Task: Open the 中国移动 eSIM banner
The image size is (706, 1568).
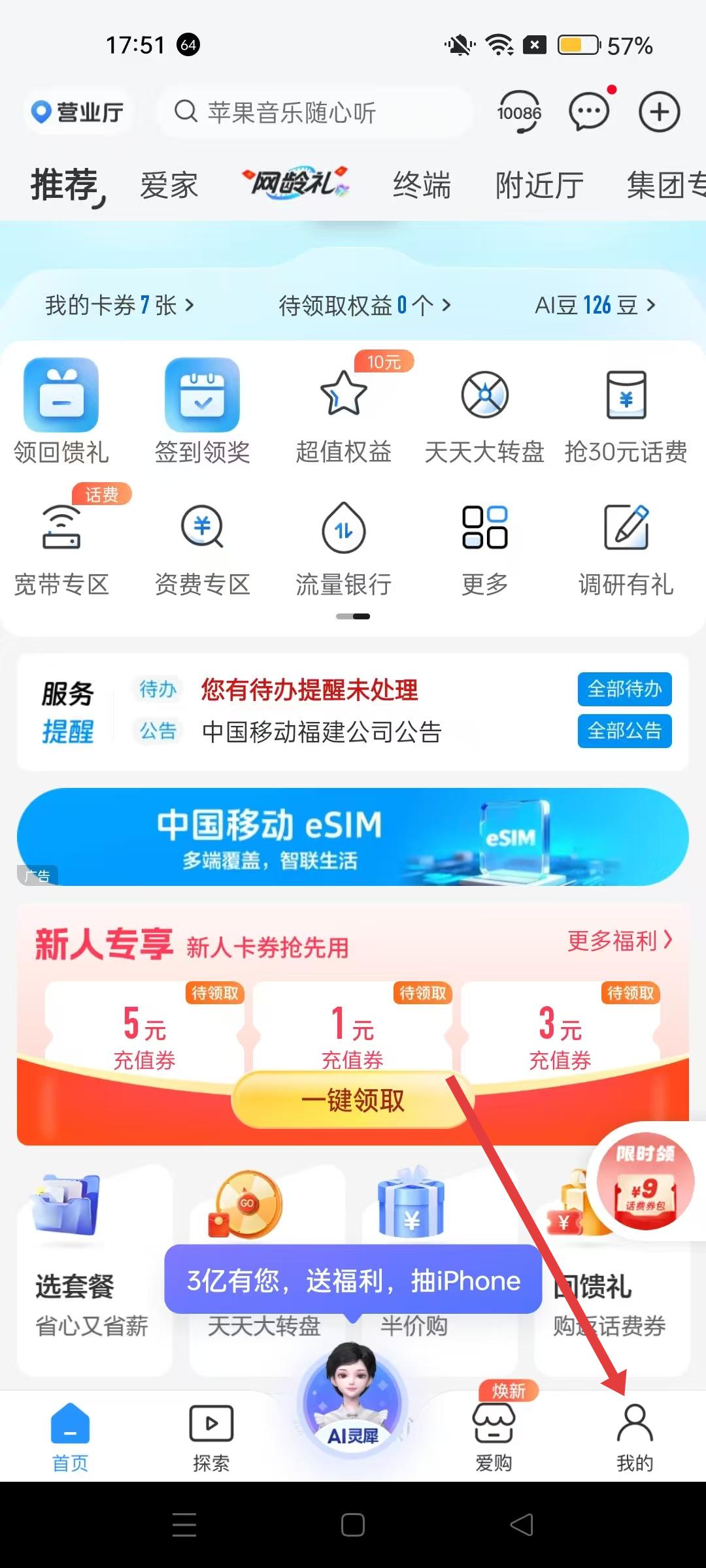Action: coord(353,837)
